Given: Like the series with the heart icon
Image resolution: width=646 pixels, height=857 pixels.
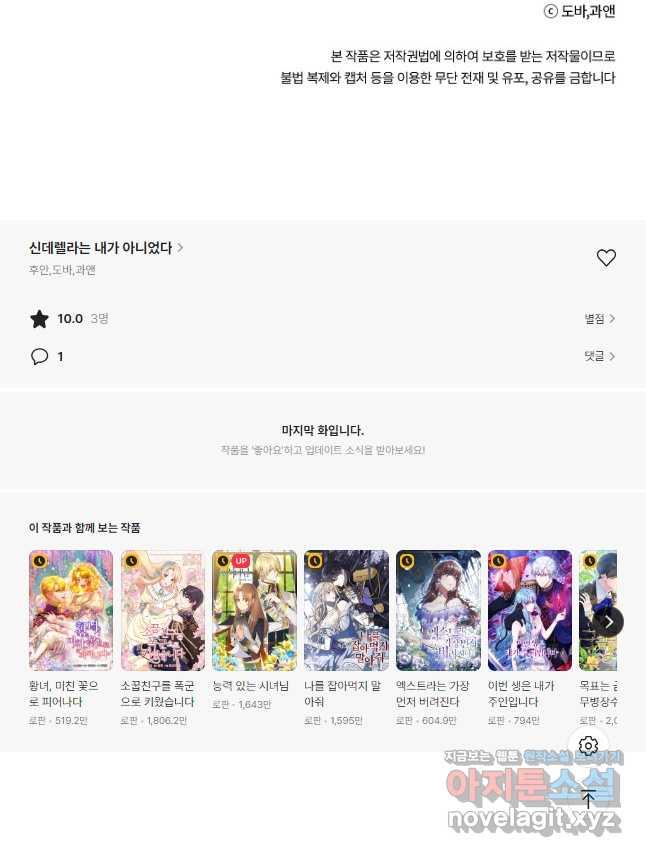Looking at the screenshot, I should (606, 258).
